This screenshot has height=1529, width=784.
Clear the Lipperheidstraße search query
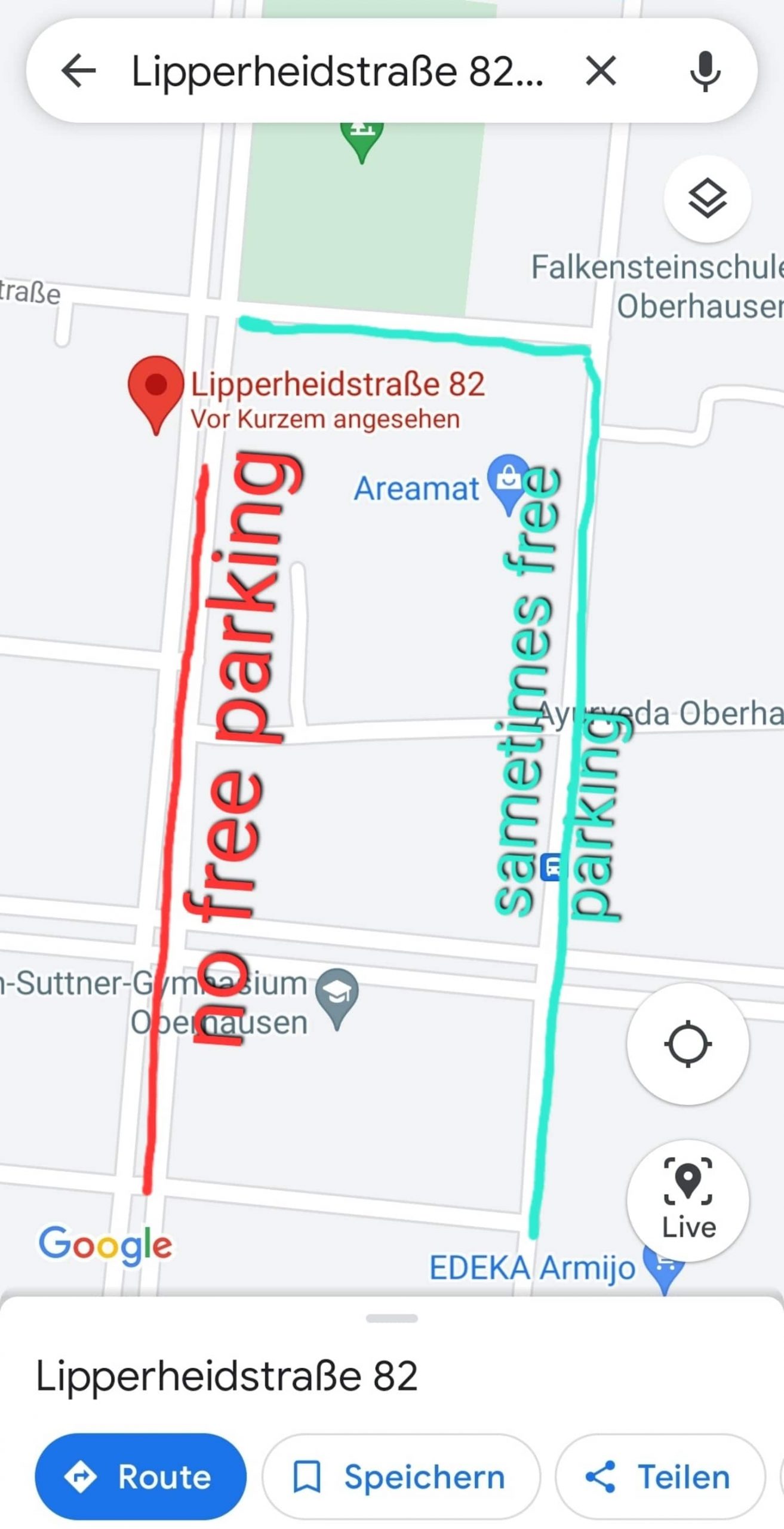[x=601, y=71]
